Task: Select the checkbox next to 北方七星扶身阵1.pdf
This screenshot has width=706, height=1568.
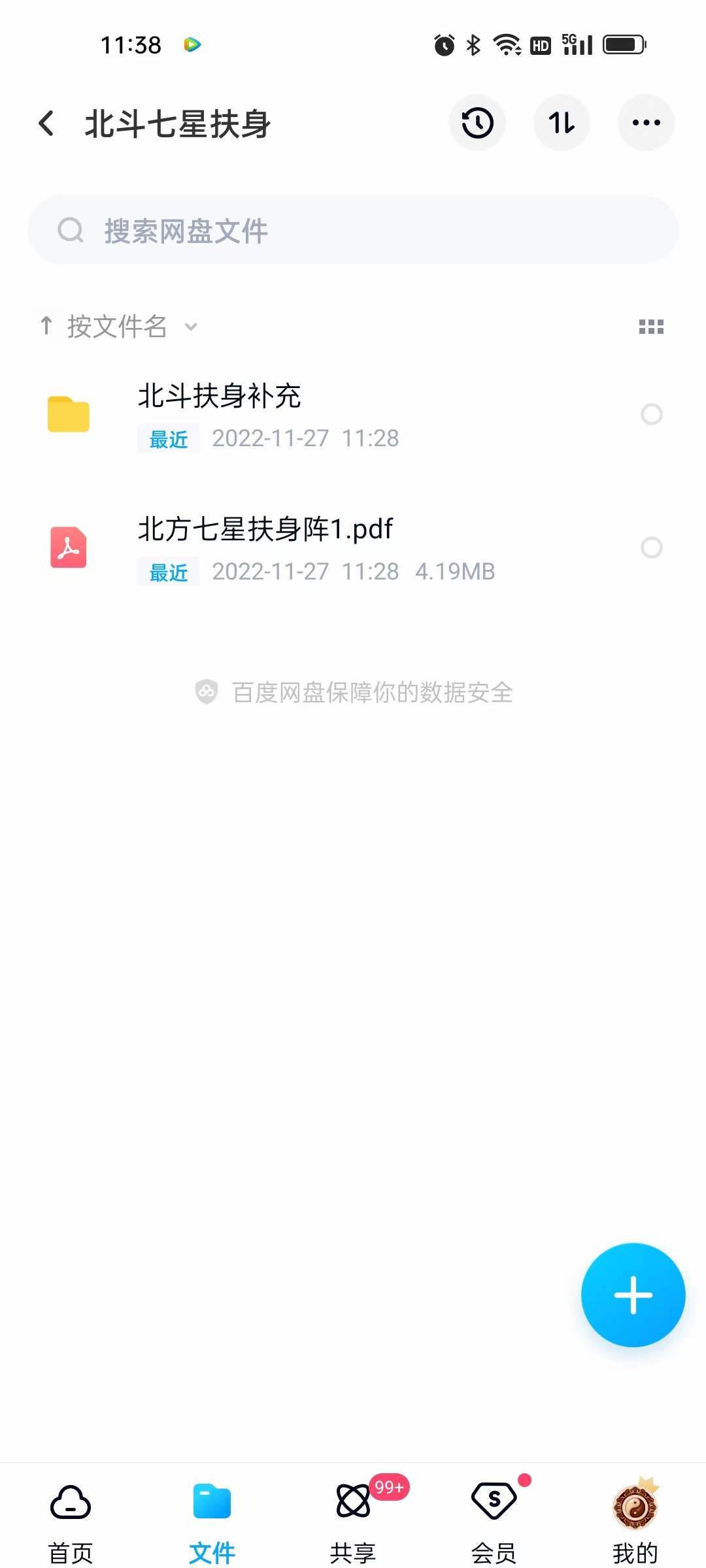Action: click(652, 547)
